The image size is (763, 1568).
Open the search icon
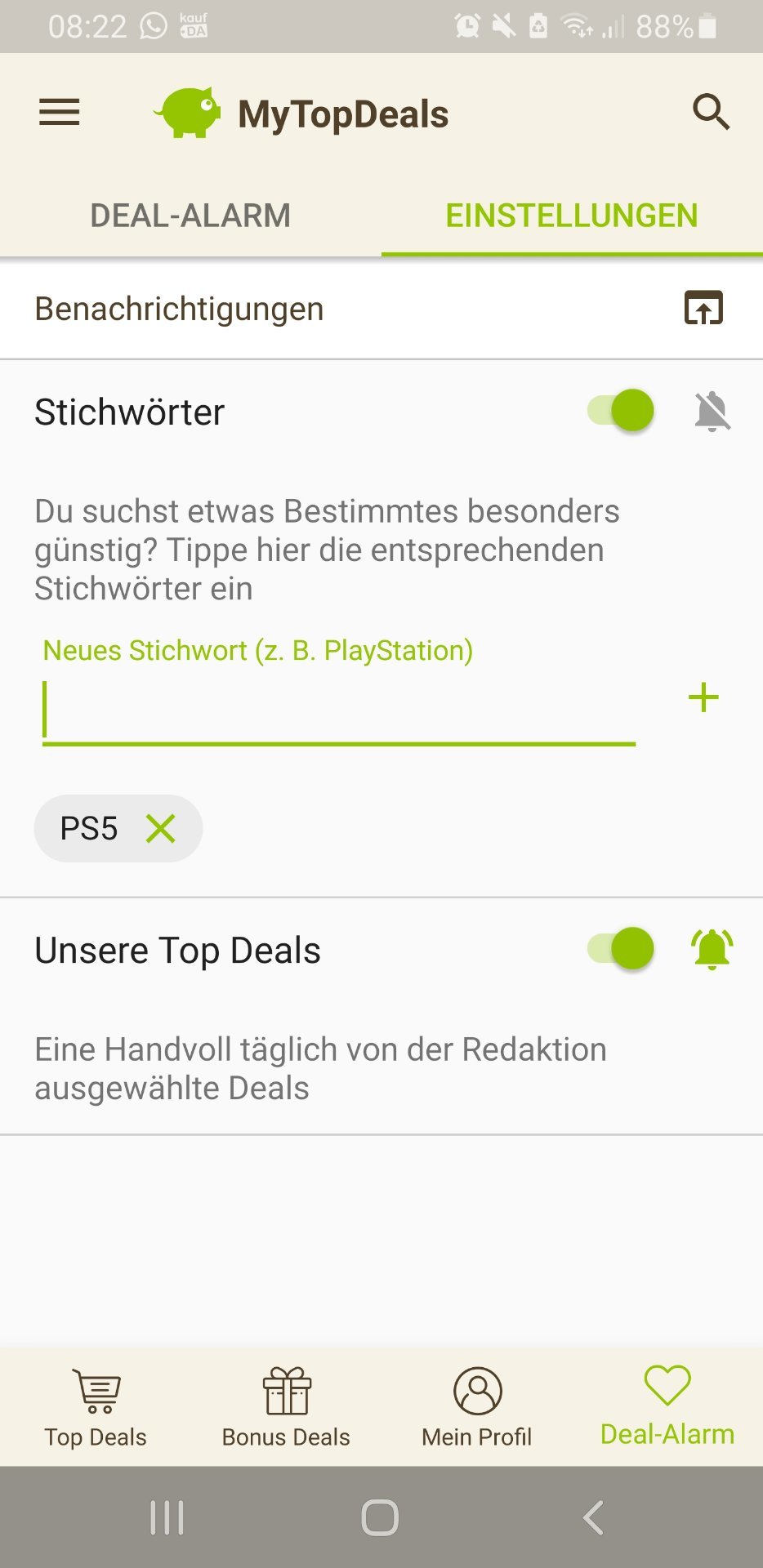tap(711, 112)
